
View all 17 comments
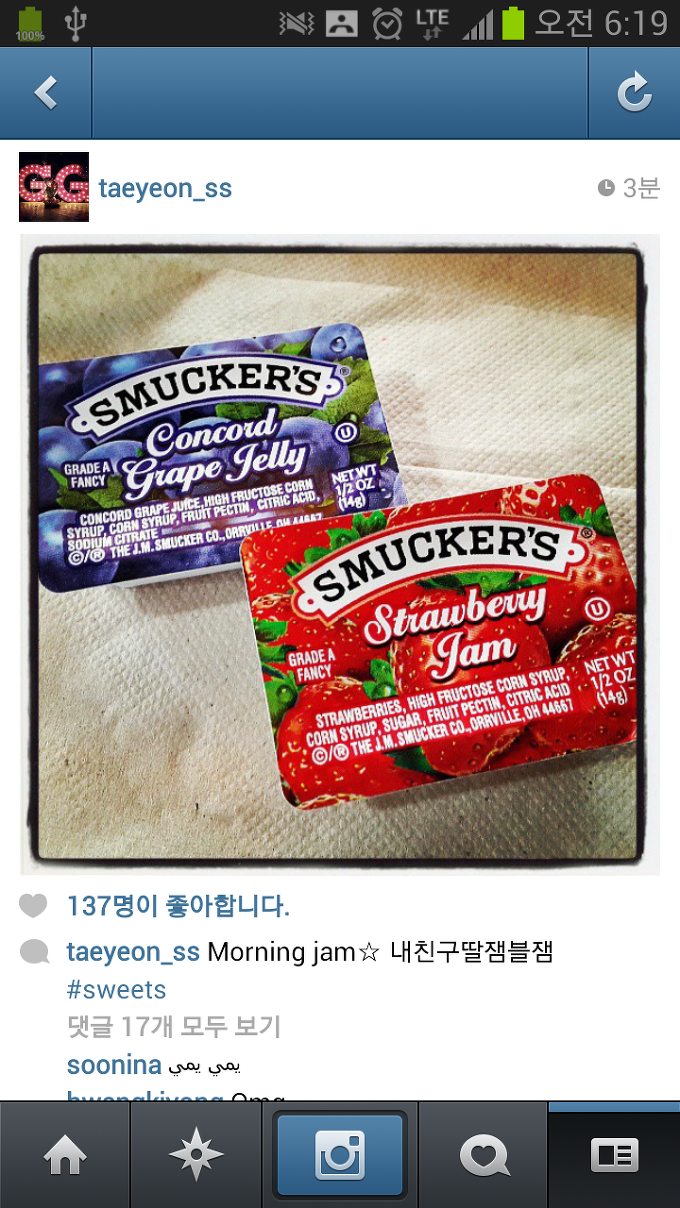pyautogui.click(x=173, y=1026)
